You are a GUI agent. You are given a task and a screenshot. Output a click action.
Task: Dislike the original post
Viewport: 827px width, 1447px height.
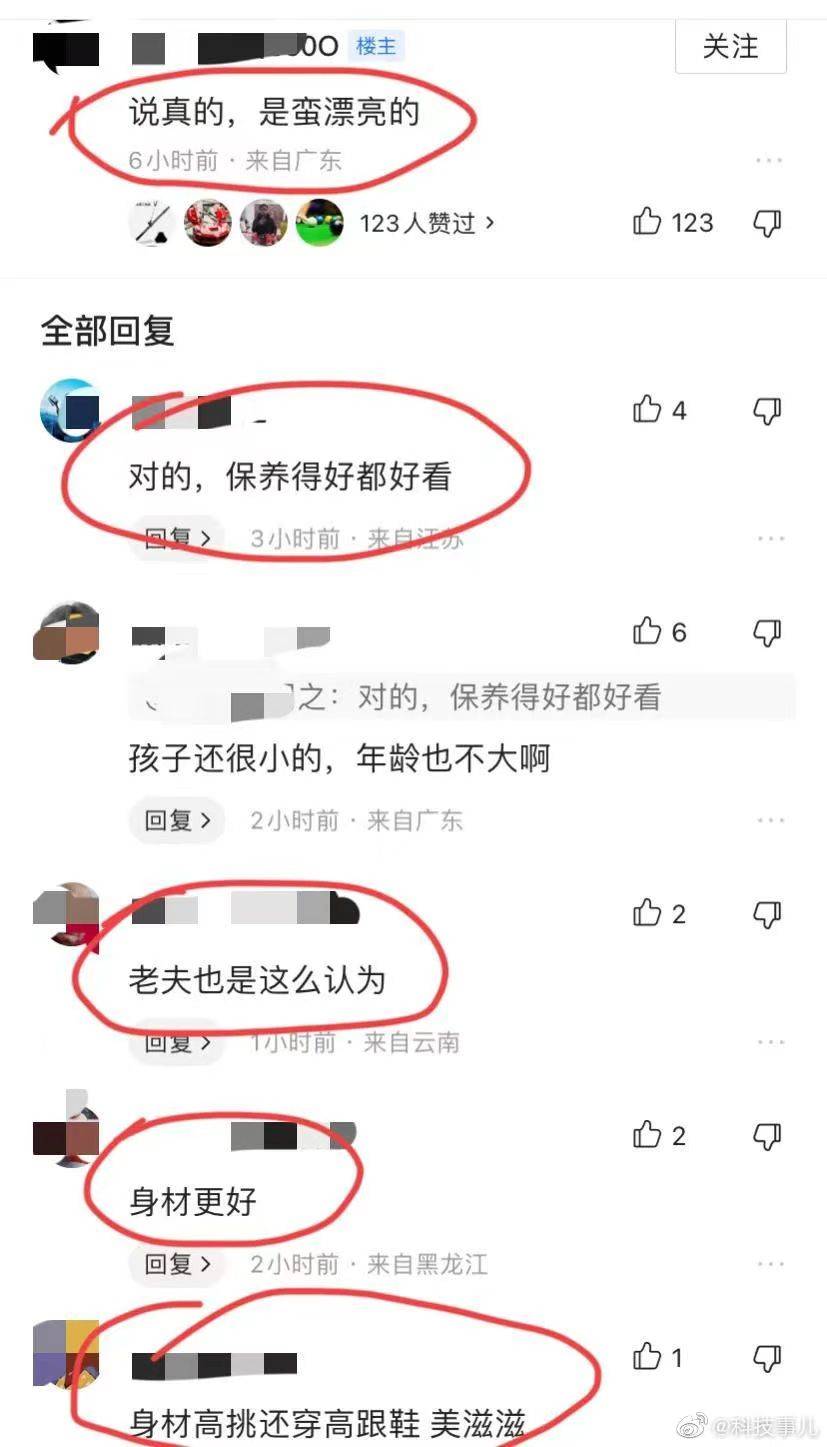[x=767, y=222]
